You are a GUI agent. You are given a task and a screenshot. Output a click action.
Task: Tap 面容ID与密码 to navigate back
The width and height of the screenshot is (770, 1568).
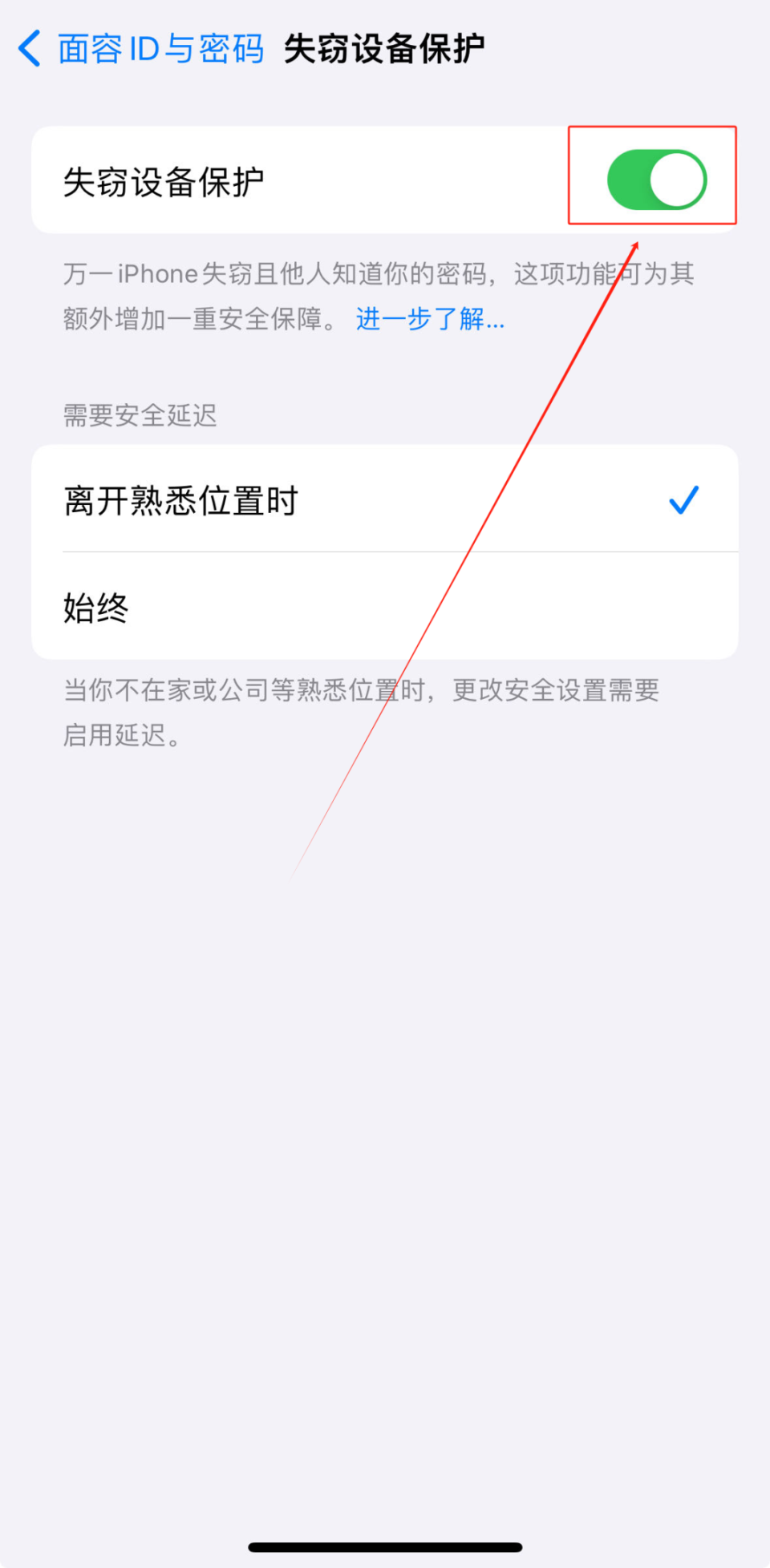160,48
